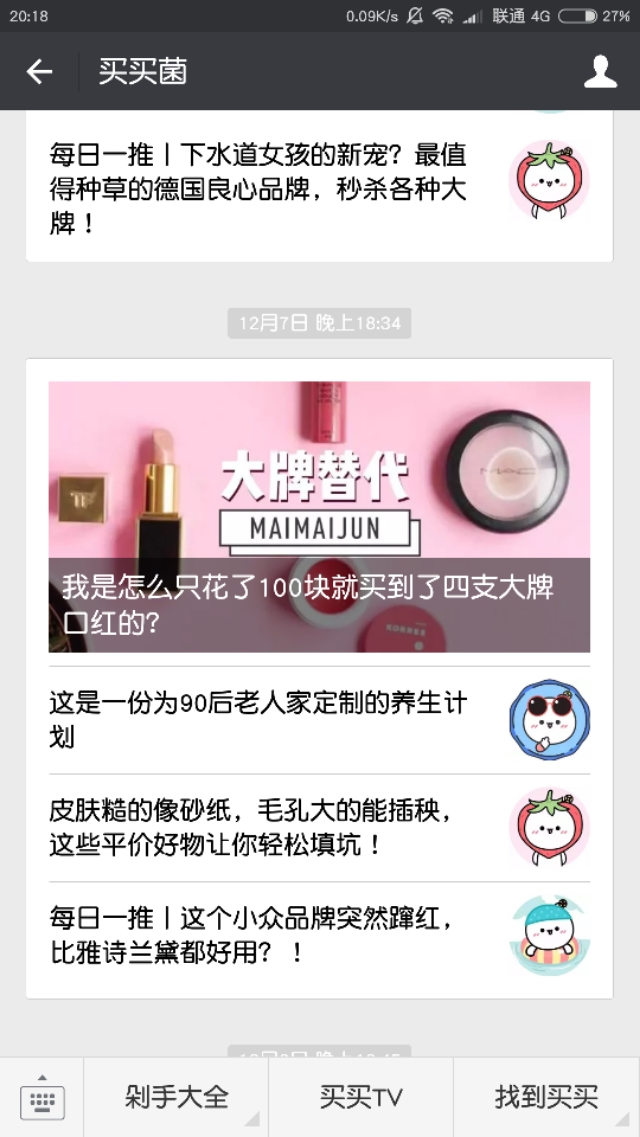Read 90后老人家定制的养生计划 article

coord(258,720)
